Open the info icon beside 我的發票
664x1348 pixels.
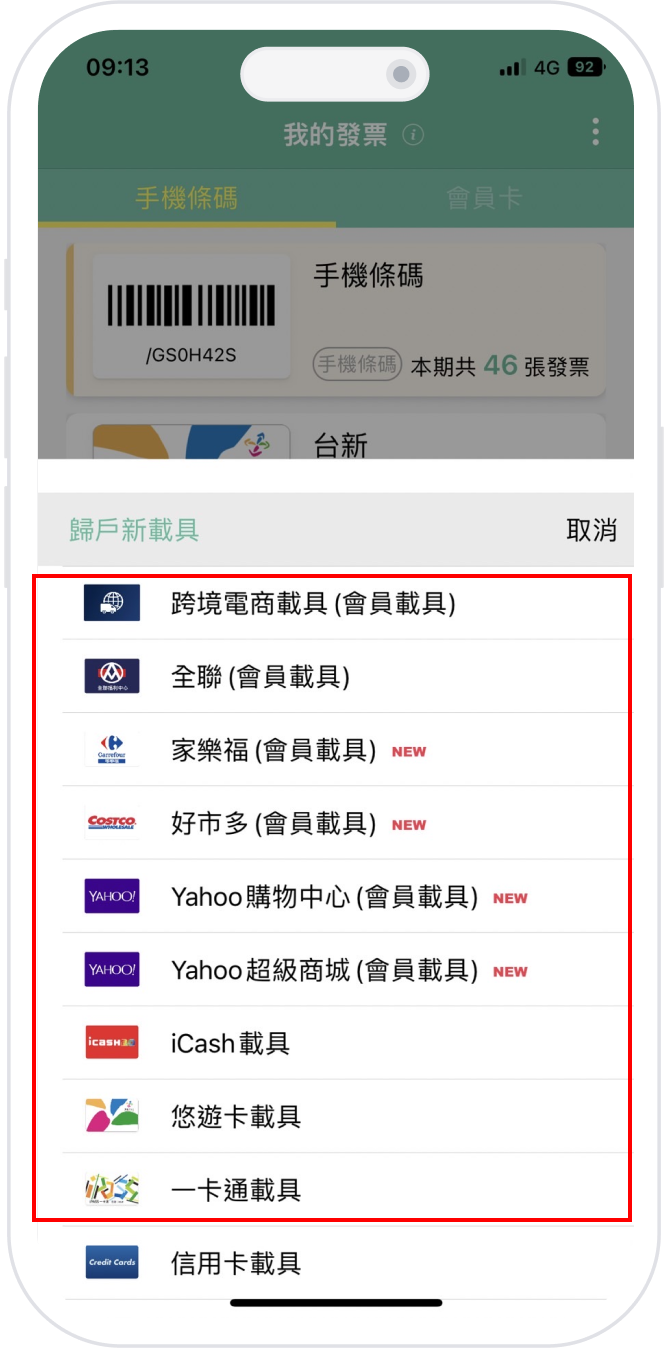[413, 135]
